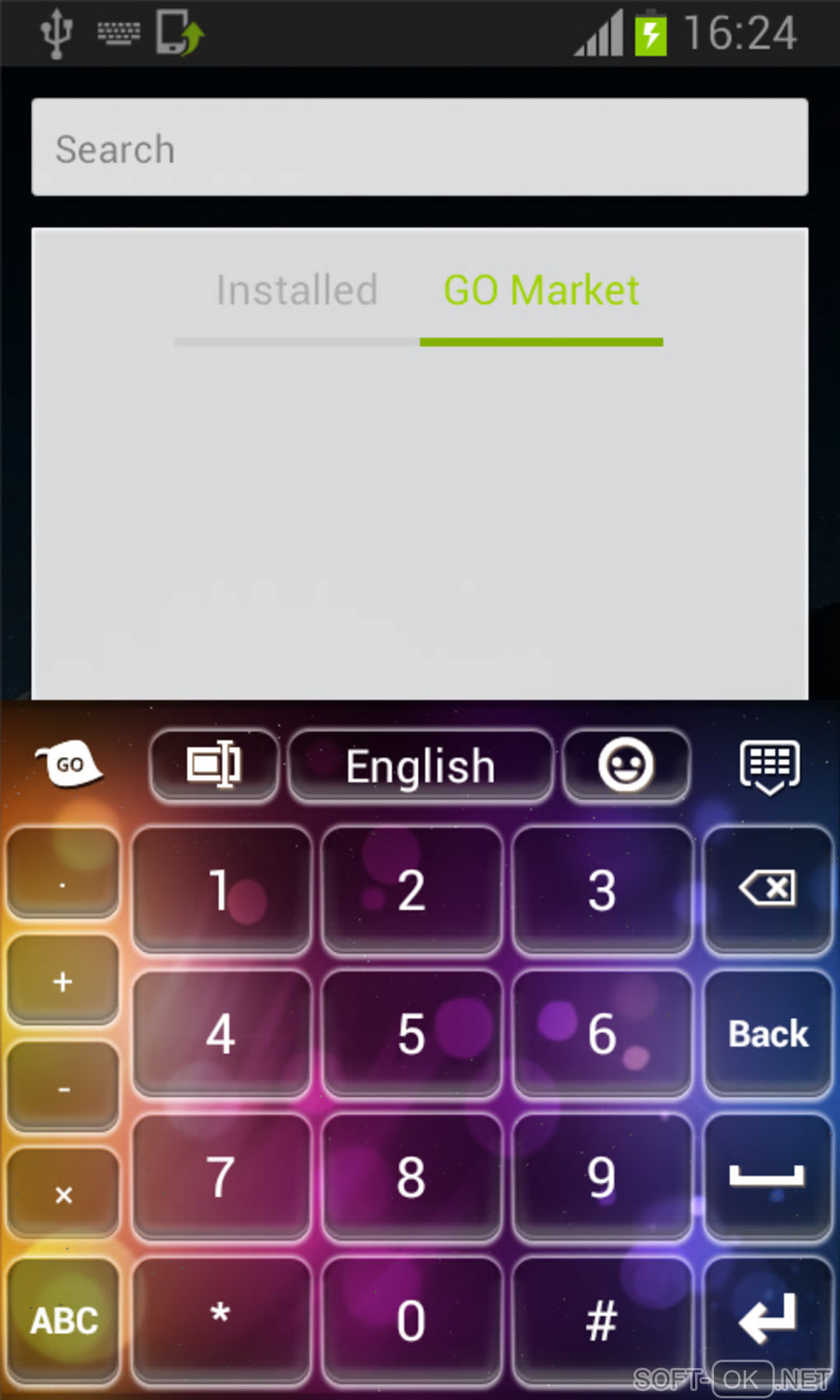Type the digit 5 key

tap(412, 1034)
